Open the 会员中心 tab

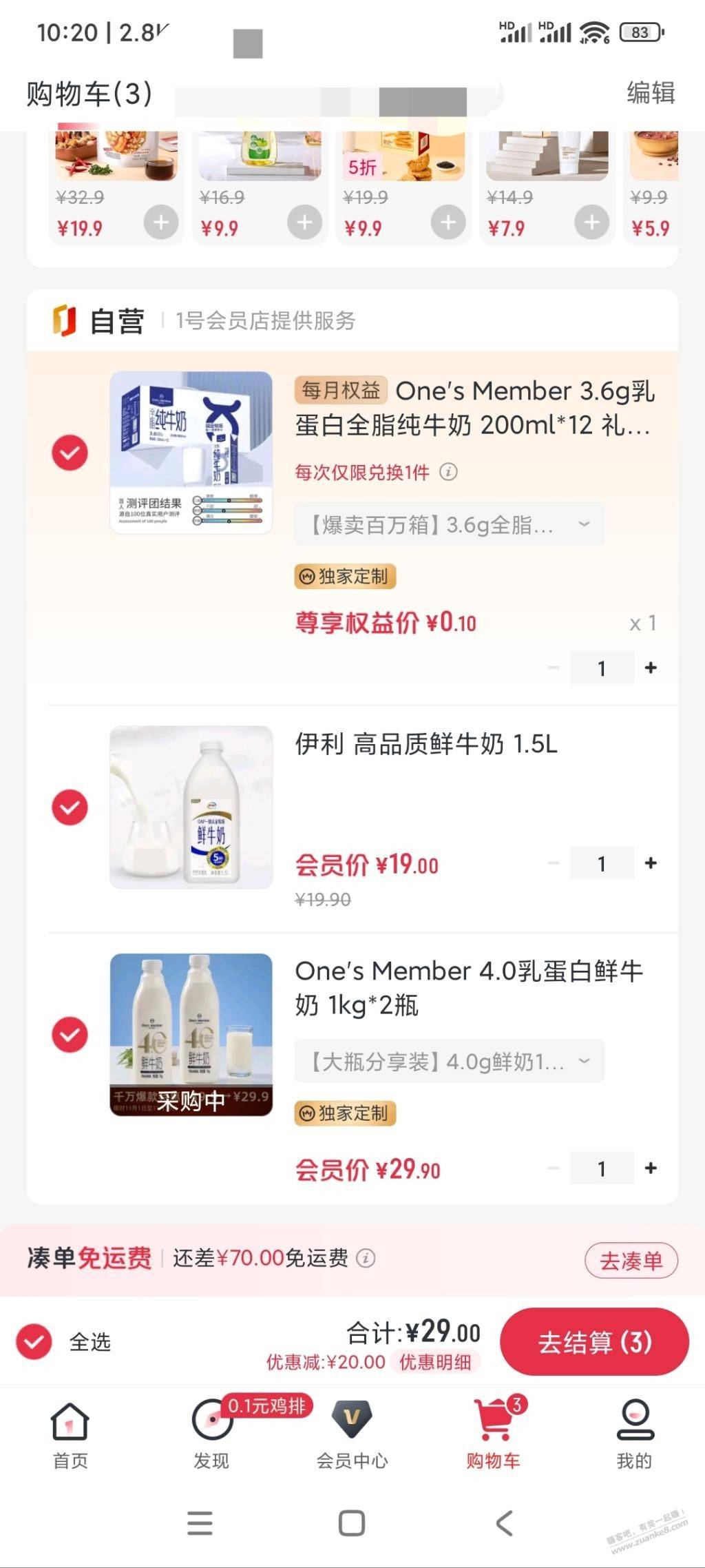point(352,1436)
